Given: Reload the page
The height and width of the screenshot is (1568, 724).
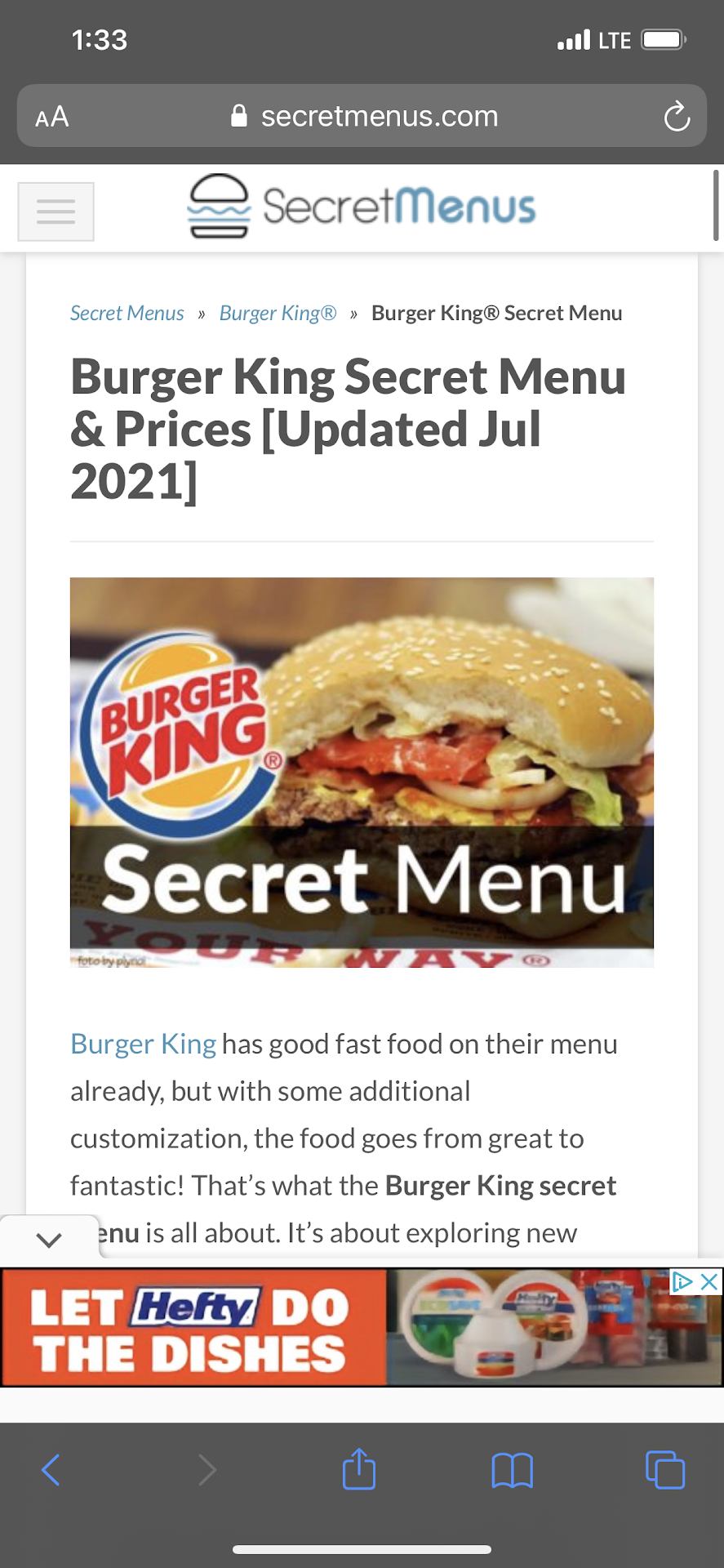Looking at the screenshot, I should coord(677,117).
